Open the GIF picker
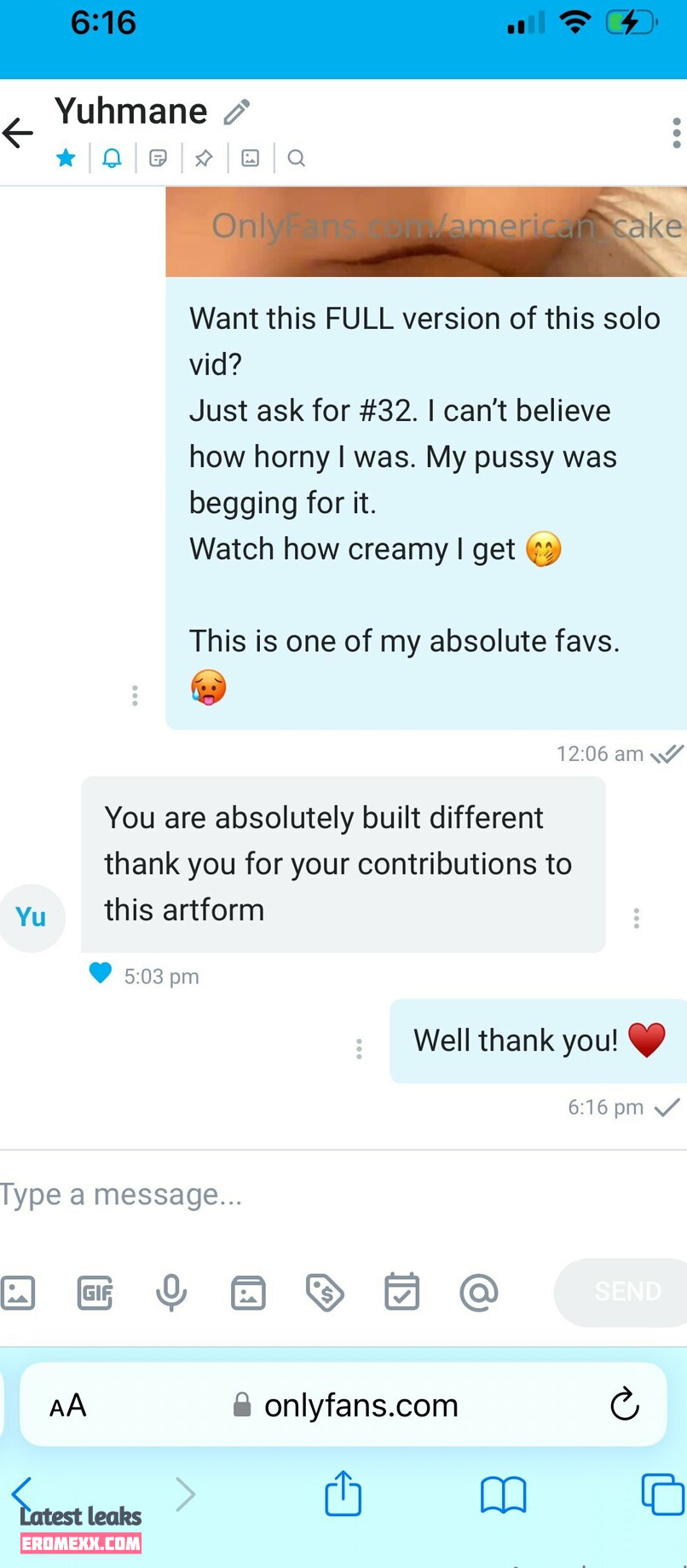The image size is (687, 1568). coord(95,1292)
